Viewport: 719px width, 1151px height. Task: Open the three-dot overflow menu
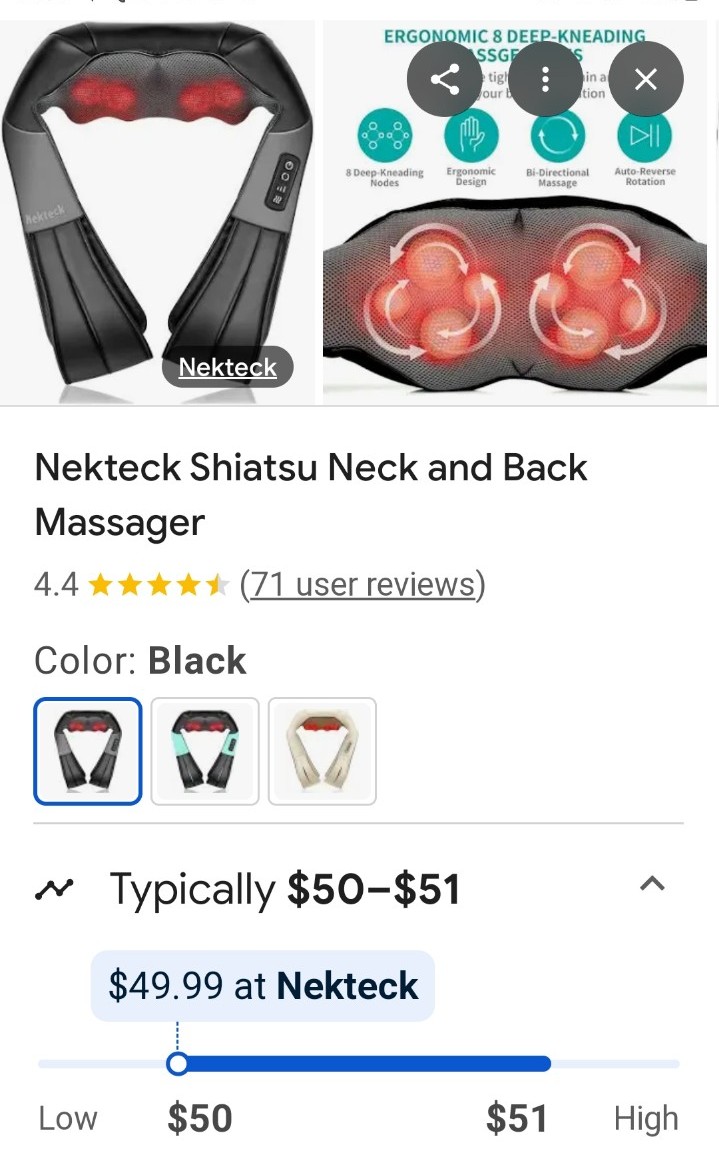click(545, 79)
